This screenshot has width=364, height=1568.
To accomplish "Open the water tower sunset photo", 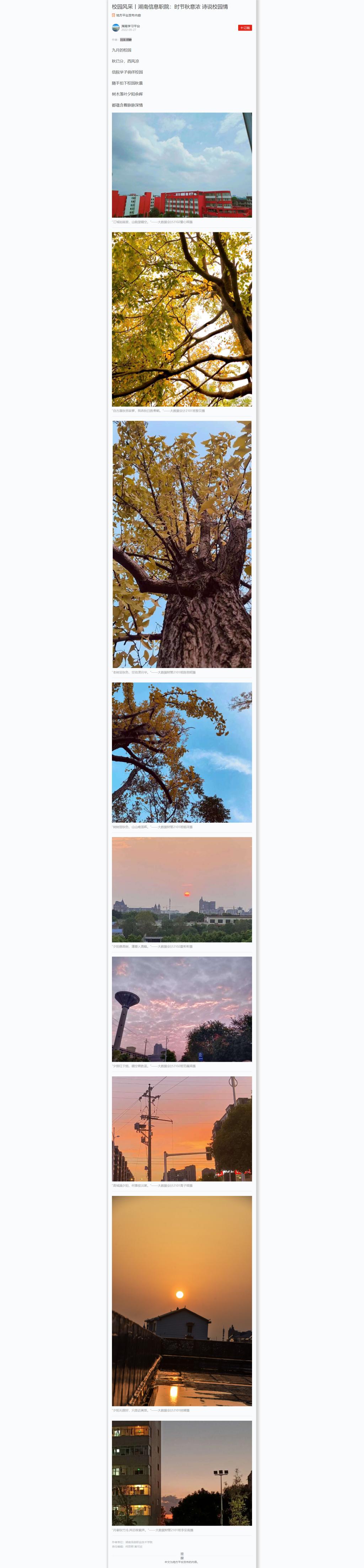I will click(x=181, y=1008).
